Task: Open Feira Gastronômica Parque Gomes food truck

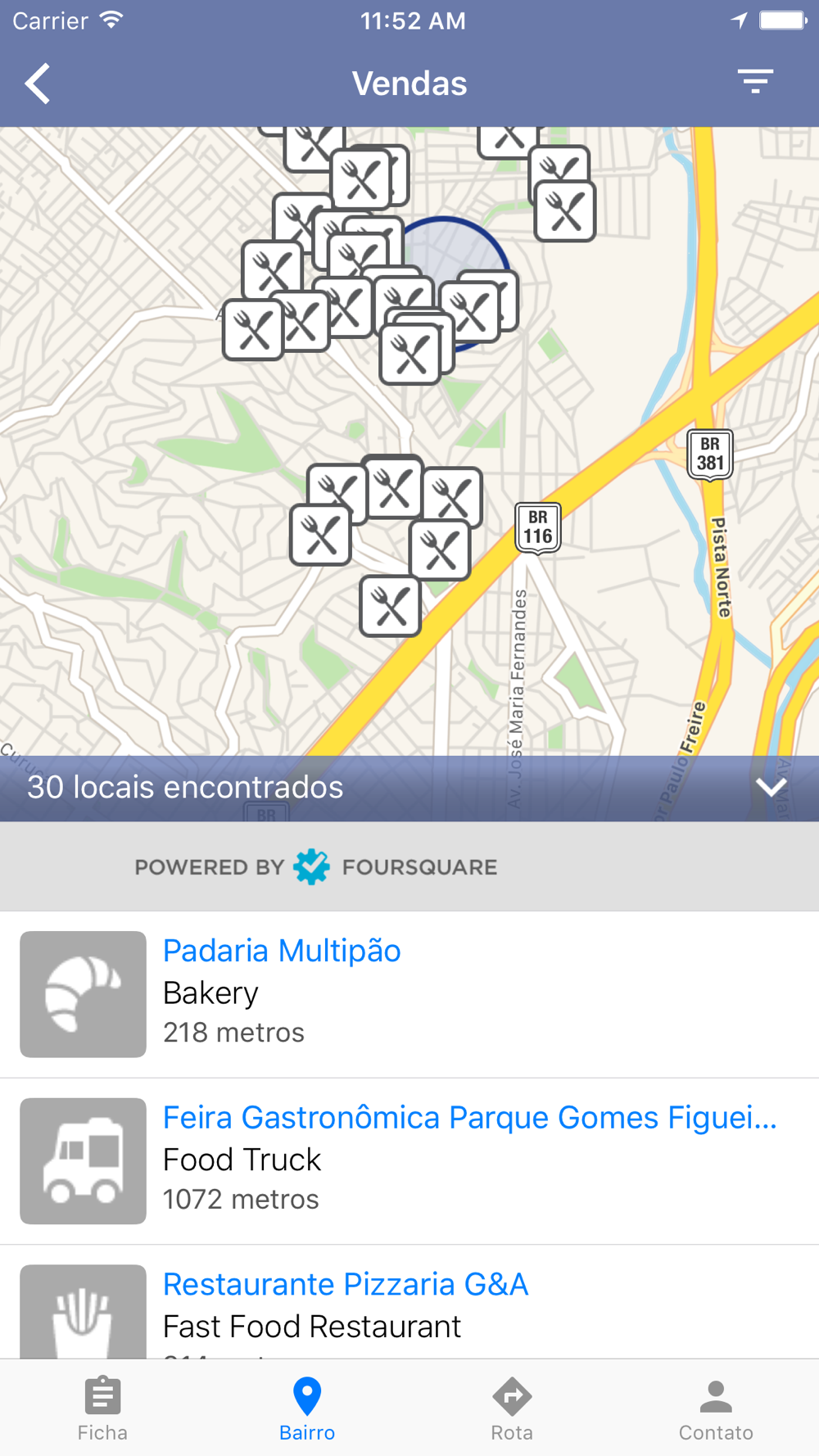Action: [x=409, y=1161]
